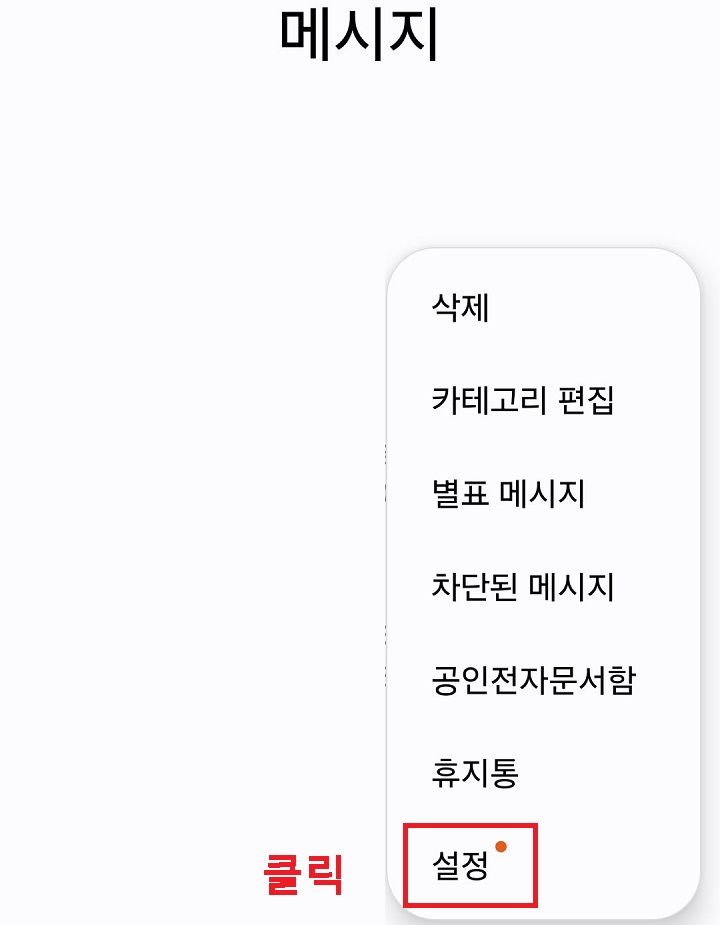Click the 메시지 screen title
Viewport: 720px width, 925px height.
[358, 30]
